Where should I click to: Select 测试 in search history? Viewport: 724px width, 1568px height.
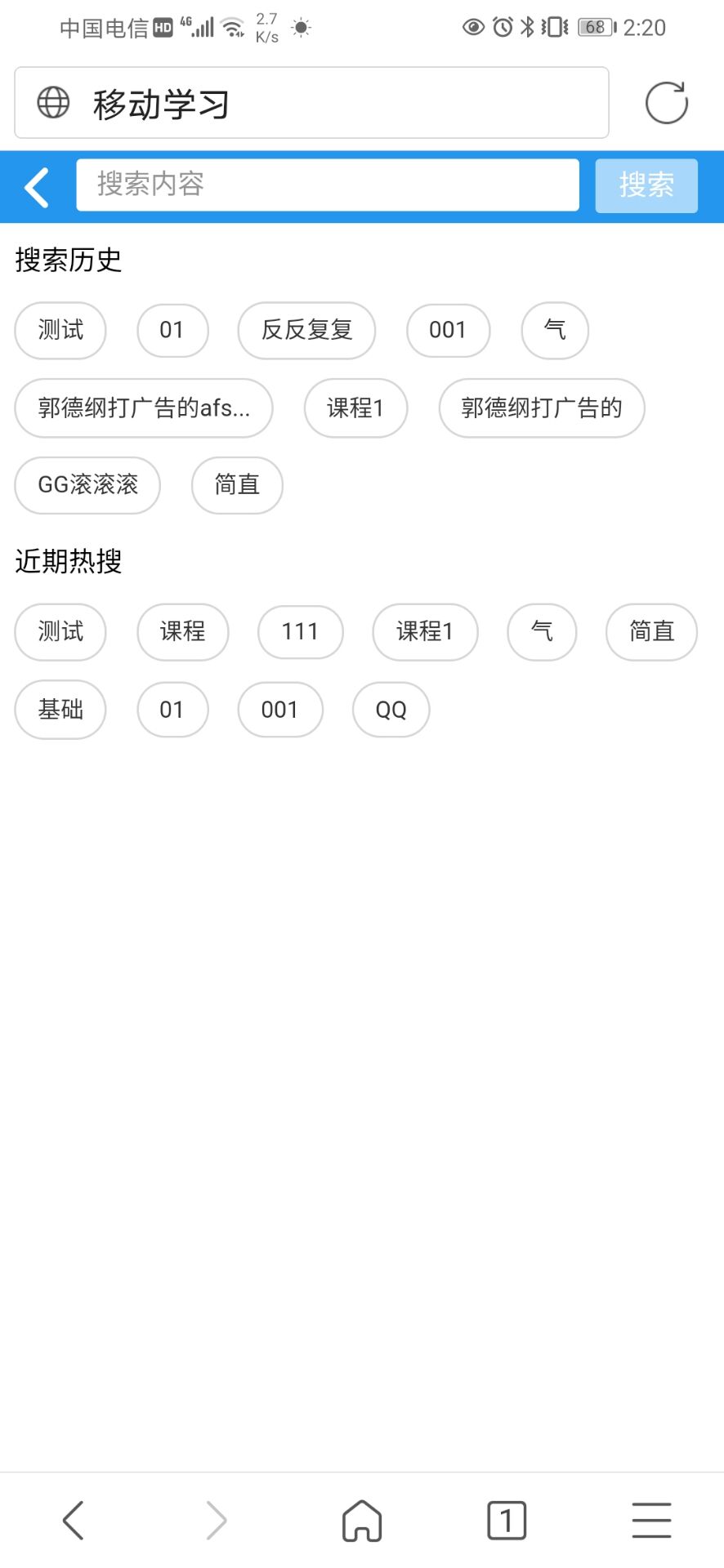point(60,331)
